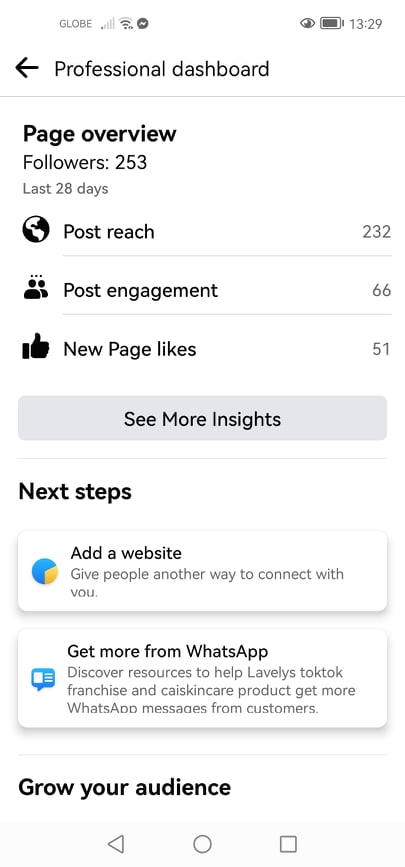Tap See More Insights button

point(202,419)
